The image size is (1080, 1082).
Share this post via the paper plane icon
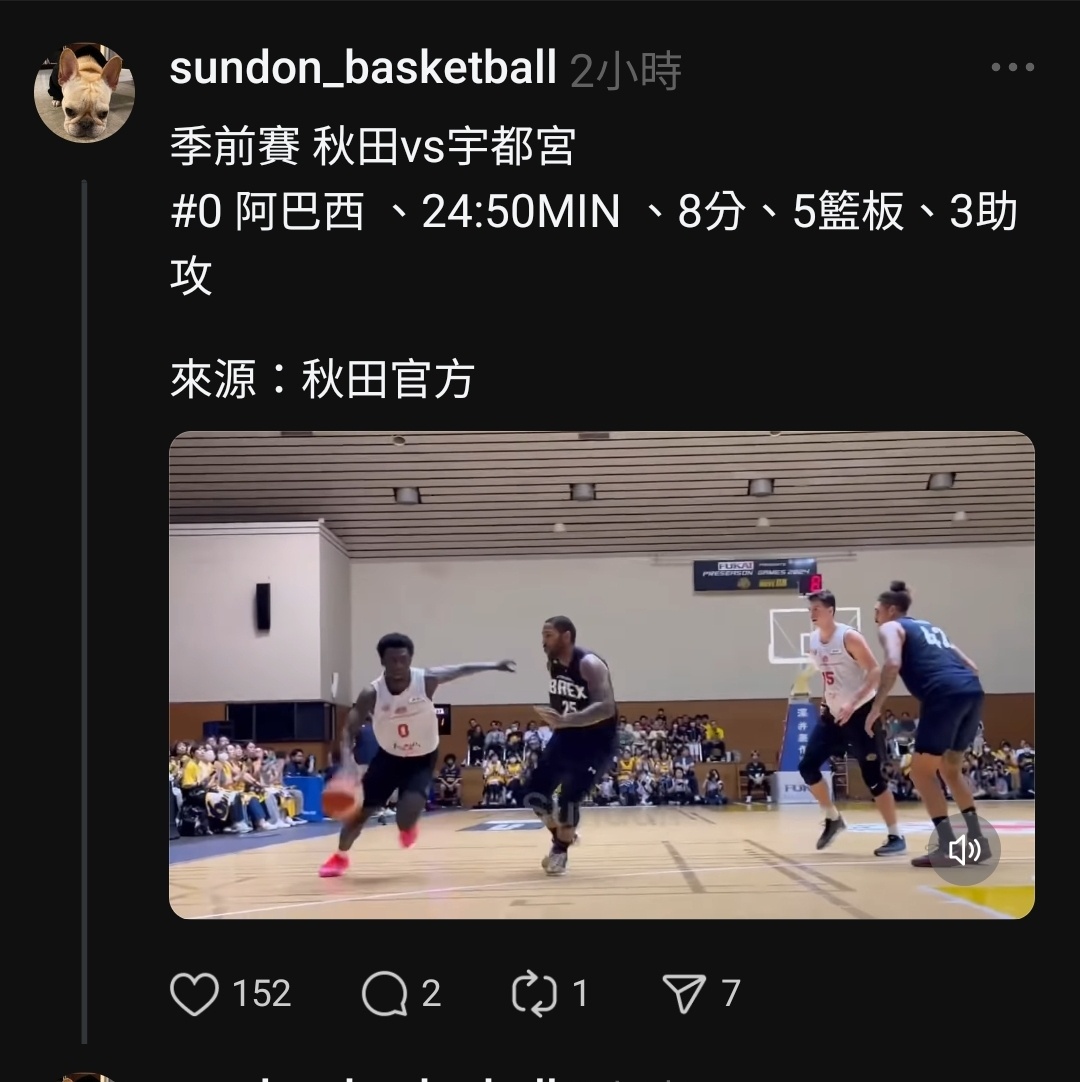(685, 994)
